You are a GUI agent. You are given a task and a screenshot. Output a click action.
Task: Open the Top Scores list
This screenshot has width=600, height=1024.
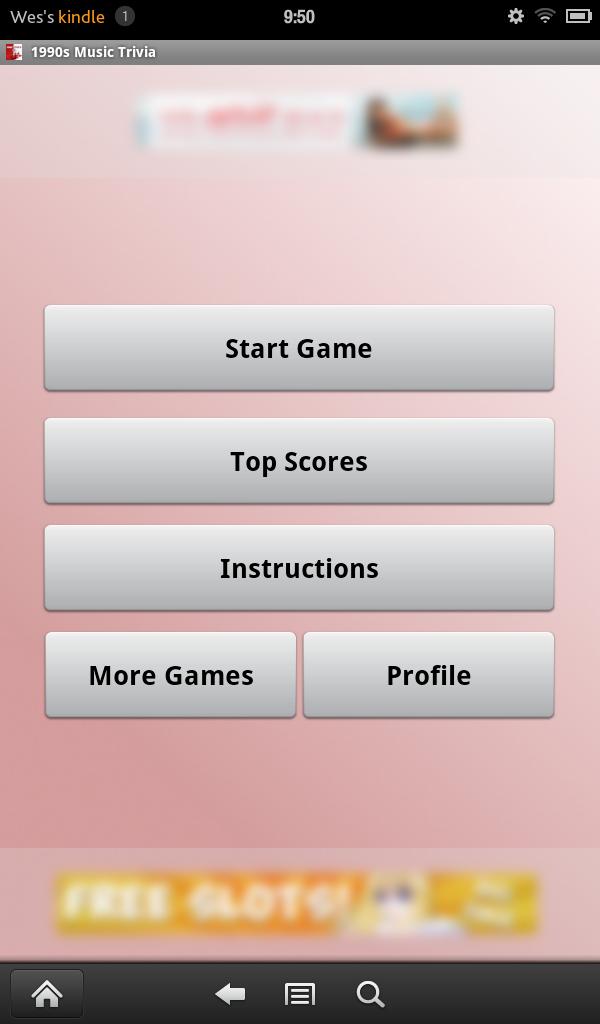coord(299,461)
